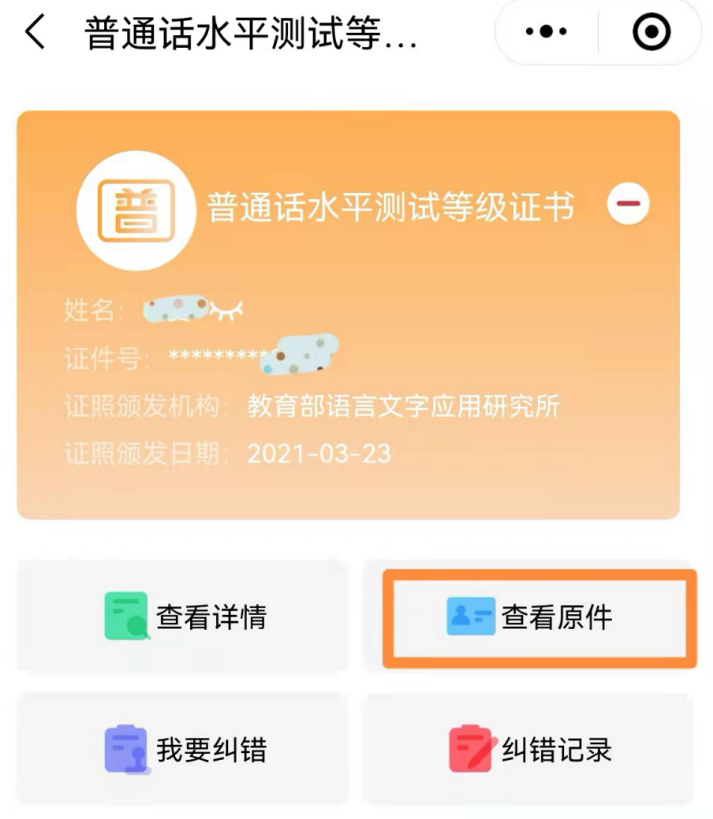Screen dimensions: 713x819
Task: Open 查看详情 to view certificate details
Action: pos(184,616)
